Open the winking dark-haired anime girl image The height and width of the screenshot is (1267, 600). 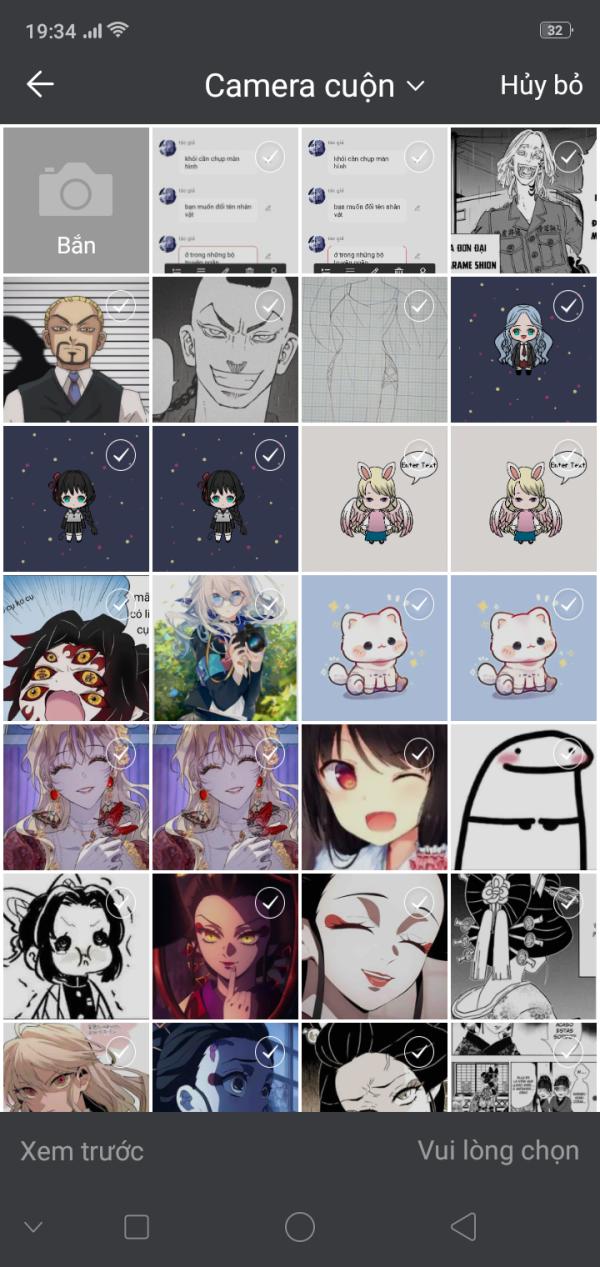pos(375,797)
